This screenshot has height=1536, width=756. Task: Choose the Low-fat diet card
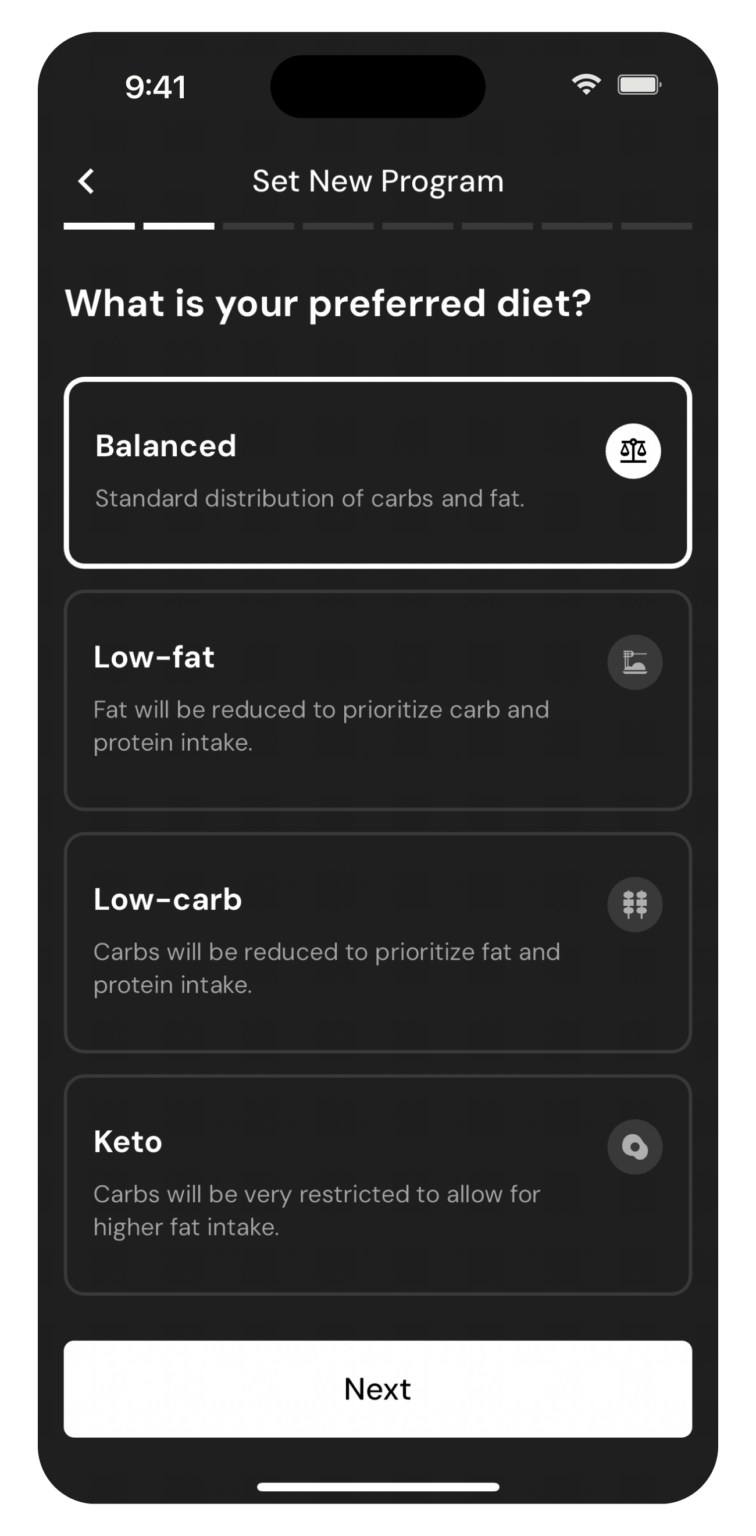coord(378,700)
